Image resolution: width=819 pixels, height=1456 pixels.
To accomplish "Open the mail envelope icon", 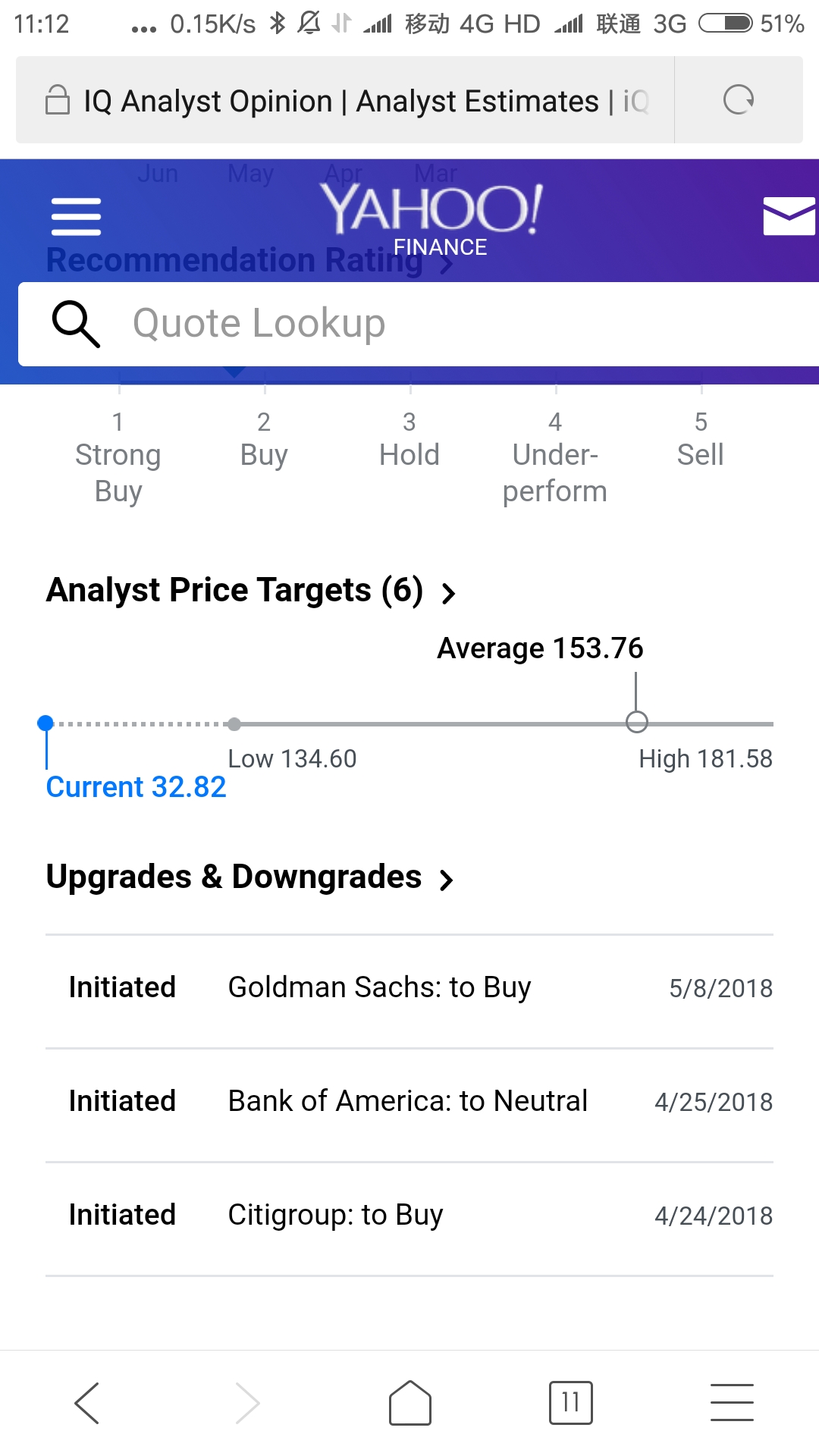I will pyautogui.click(x=789, y=216).
